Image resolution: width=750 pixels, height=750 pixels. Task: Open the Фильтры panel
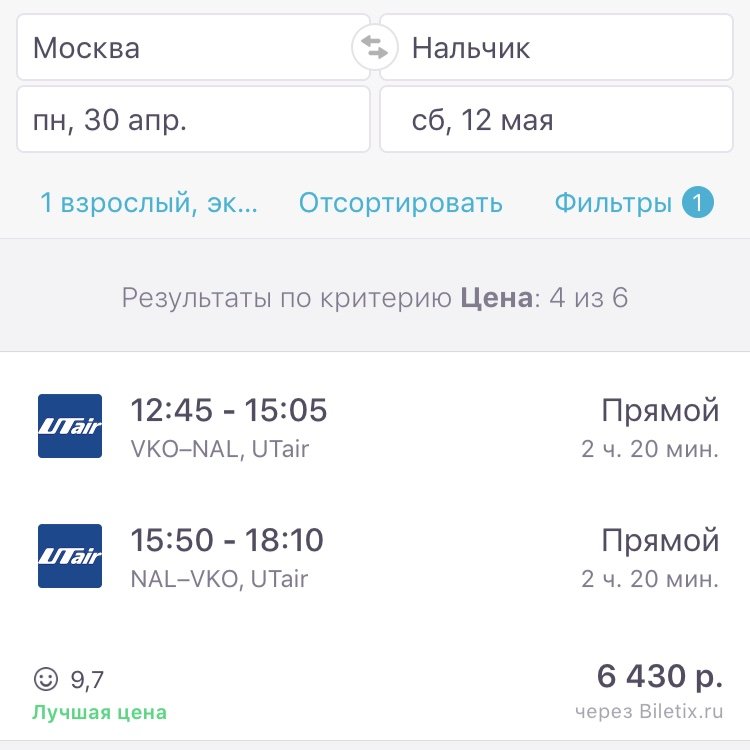[x=633, y=204]
